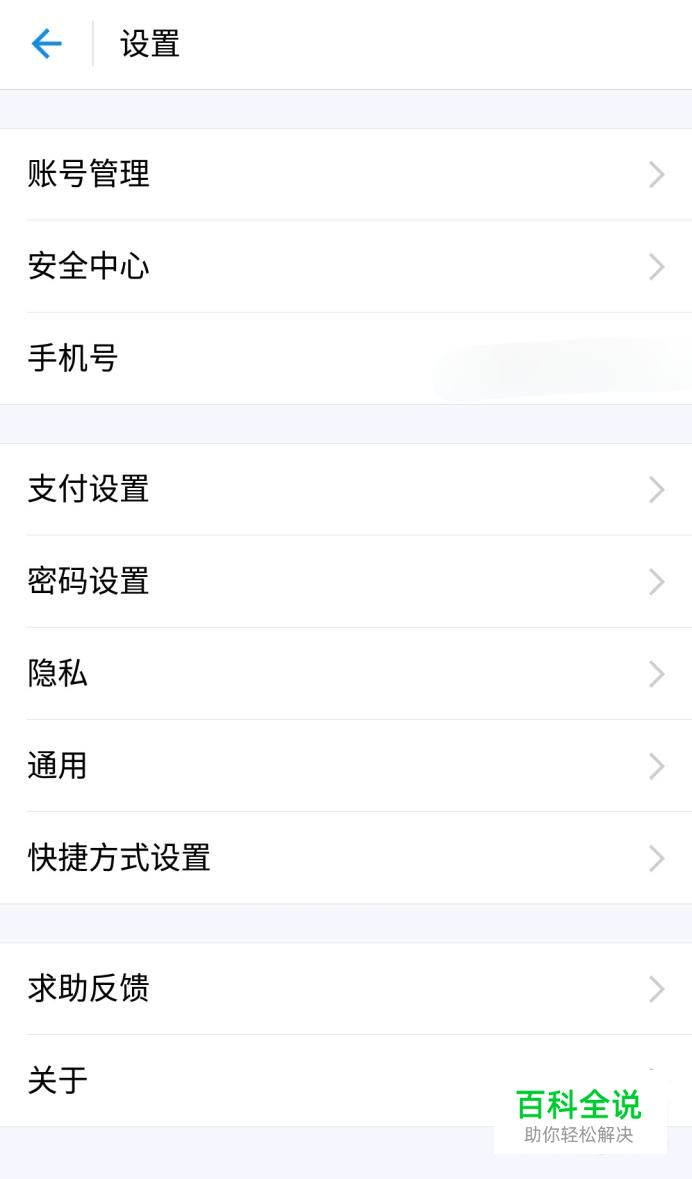692x1179 pixels.
Task: Open 快捷方式设置
Action: click(346, 858)
